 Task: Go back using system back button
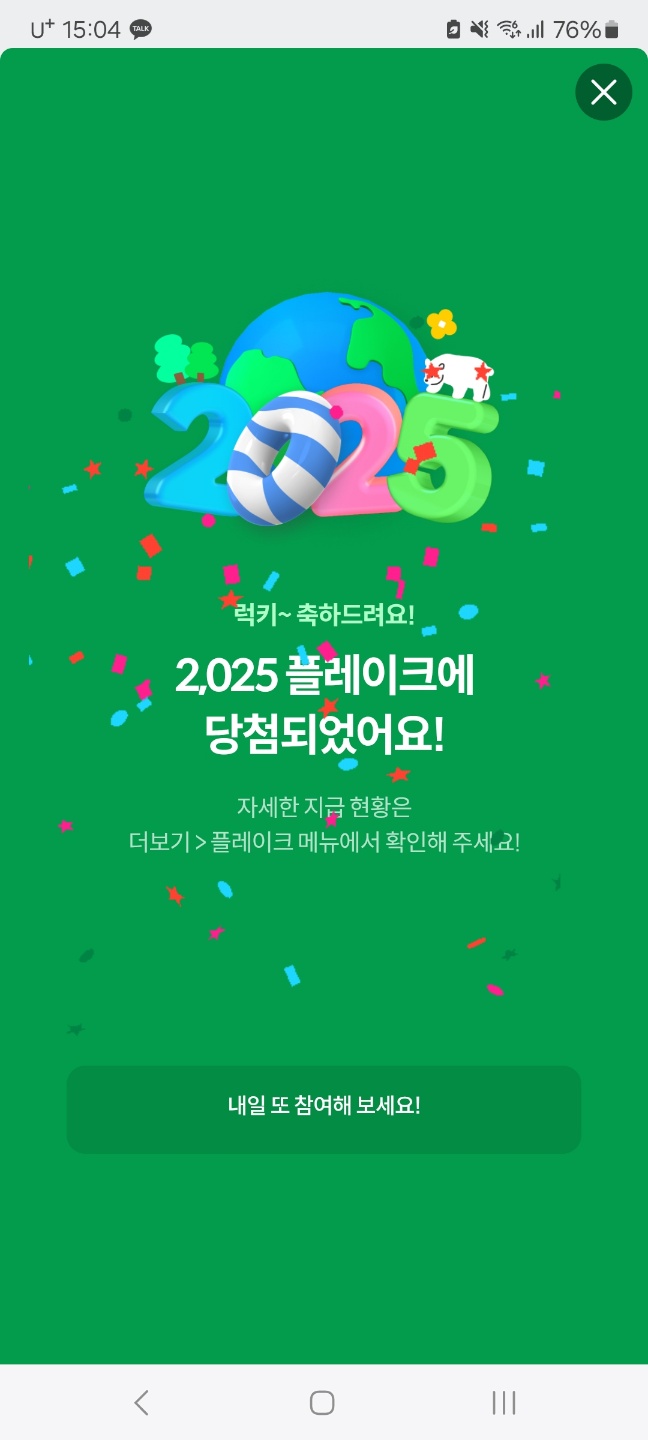pos(141,1402)
